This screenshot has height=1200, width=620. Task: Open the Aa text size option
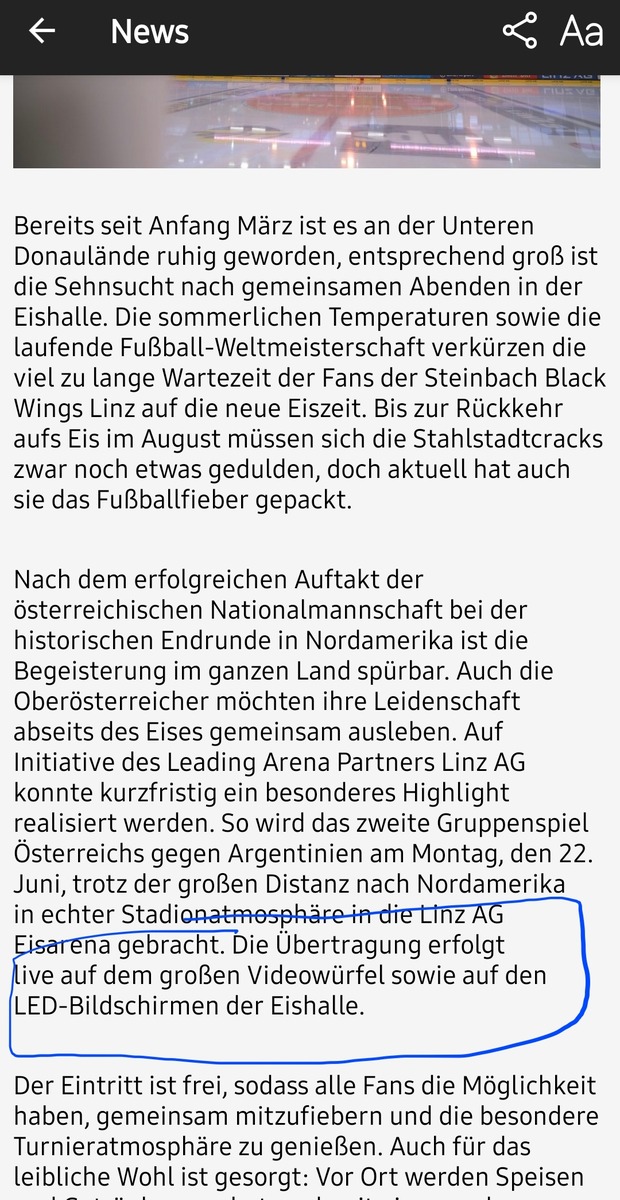coord(581,31)
